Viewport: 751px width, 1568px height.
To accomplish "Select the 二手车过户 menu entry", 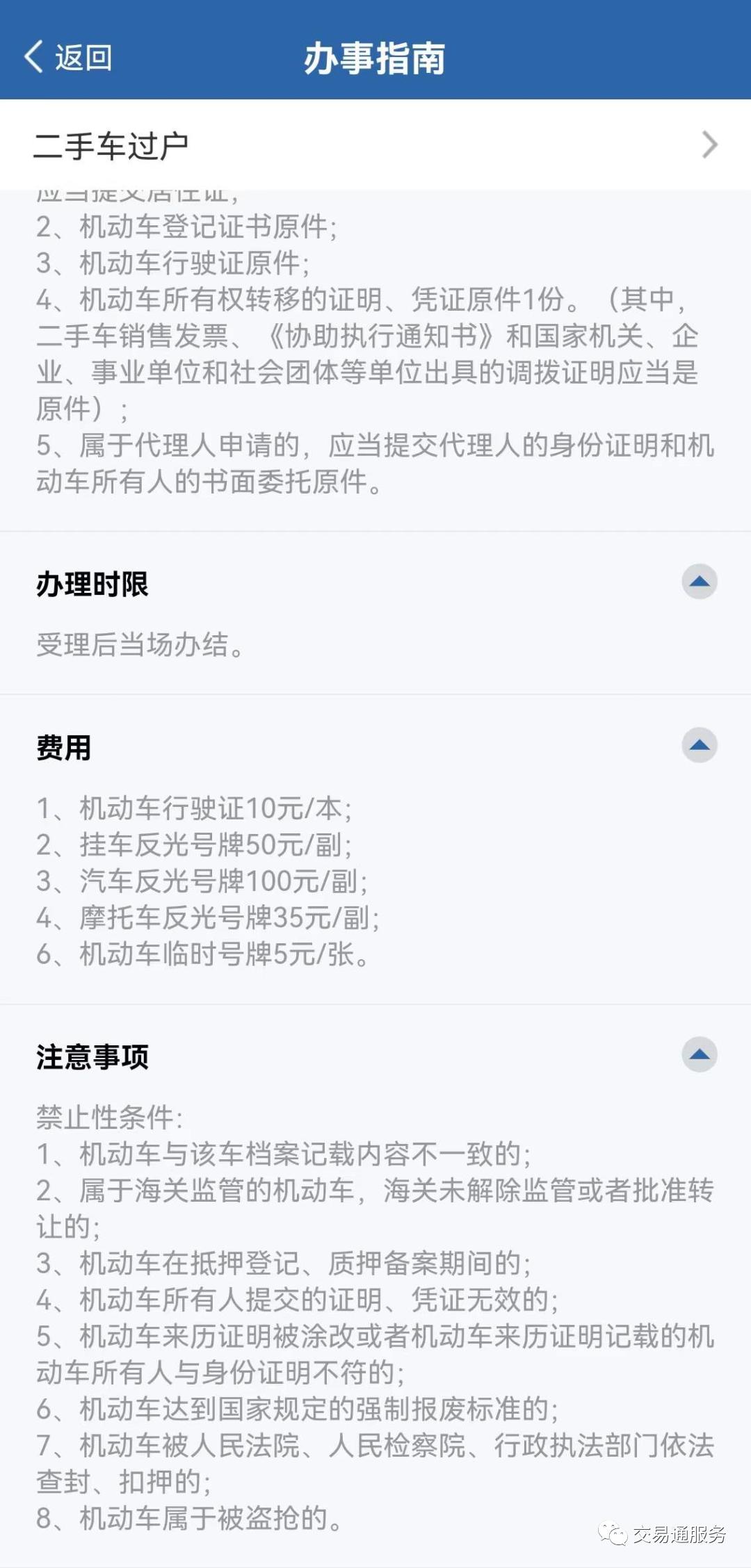I will pos(111,145).
